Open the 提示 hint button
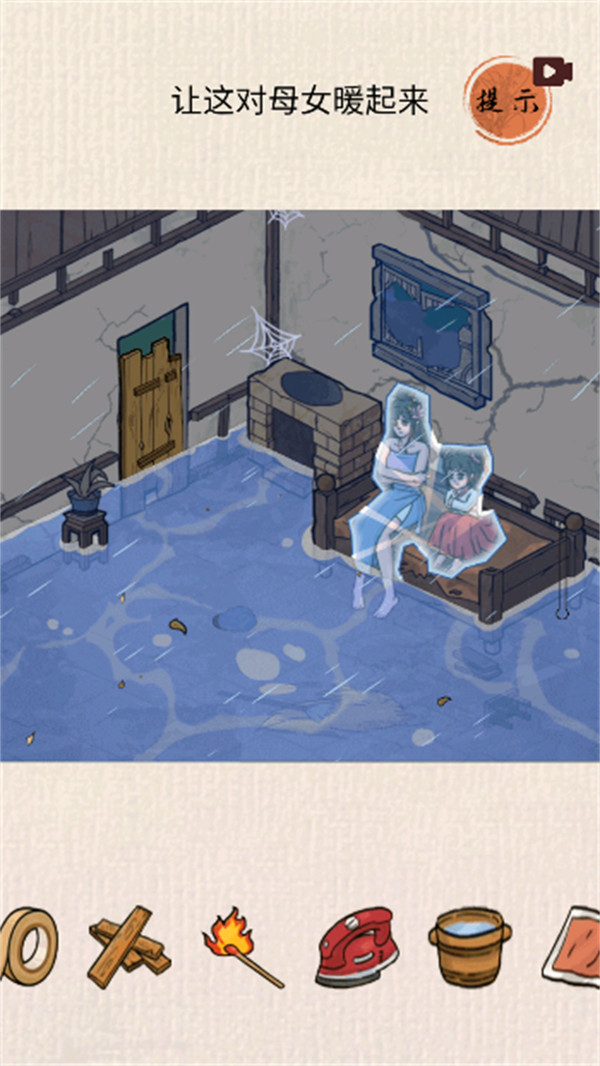 click(x=509, y=102)
